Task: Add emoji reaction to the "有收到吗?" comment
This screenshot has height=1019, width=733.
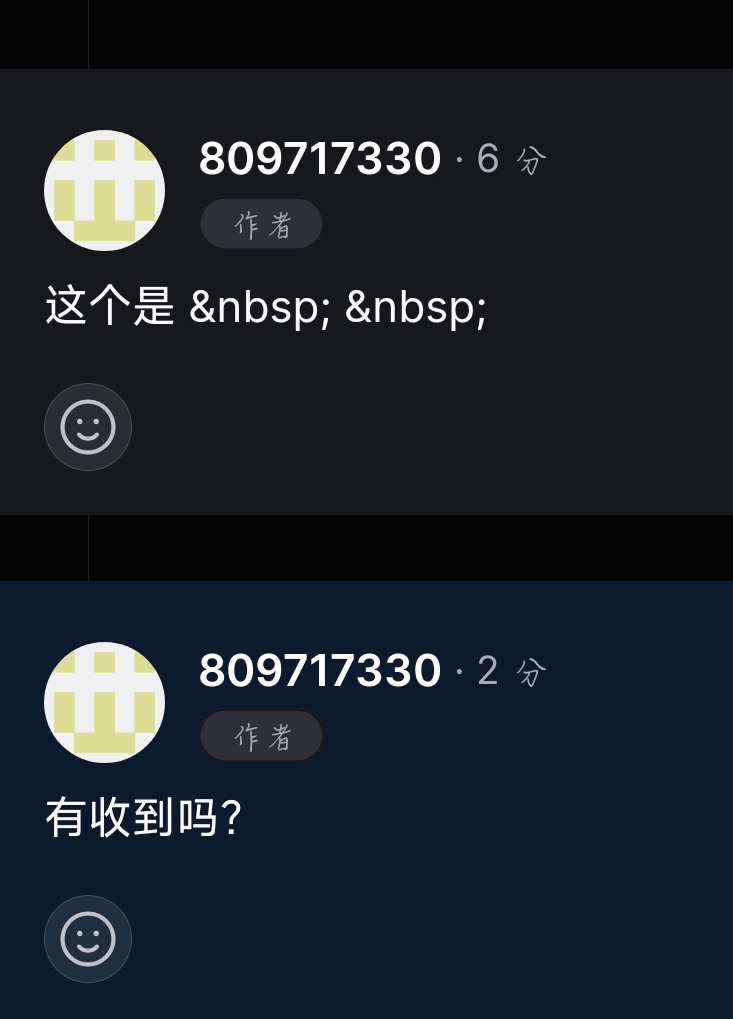Action: click(x=88, y=938)
